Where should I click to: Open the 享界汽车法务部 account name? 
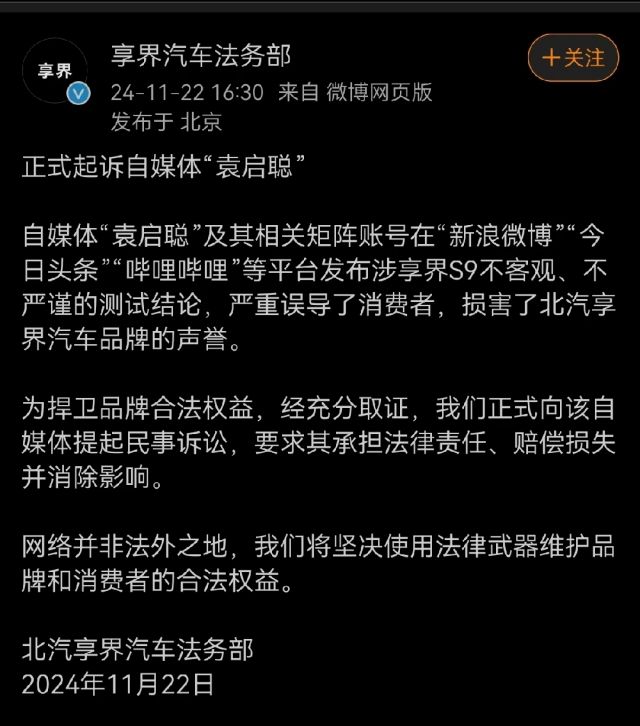201,55
